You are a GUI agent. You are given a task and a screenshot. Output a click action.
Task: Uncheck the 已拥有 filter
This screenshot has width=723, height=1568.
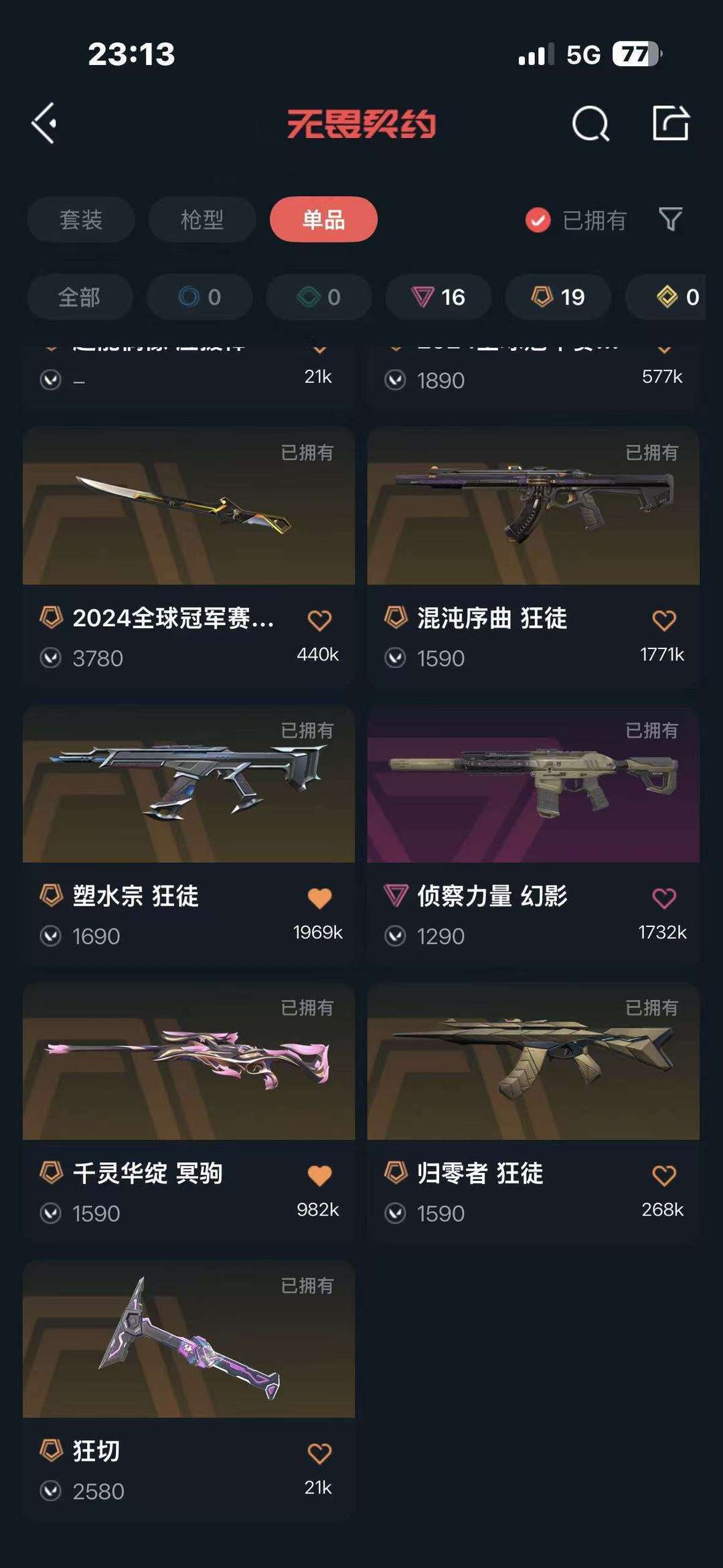[x=538, y=220]
